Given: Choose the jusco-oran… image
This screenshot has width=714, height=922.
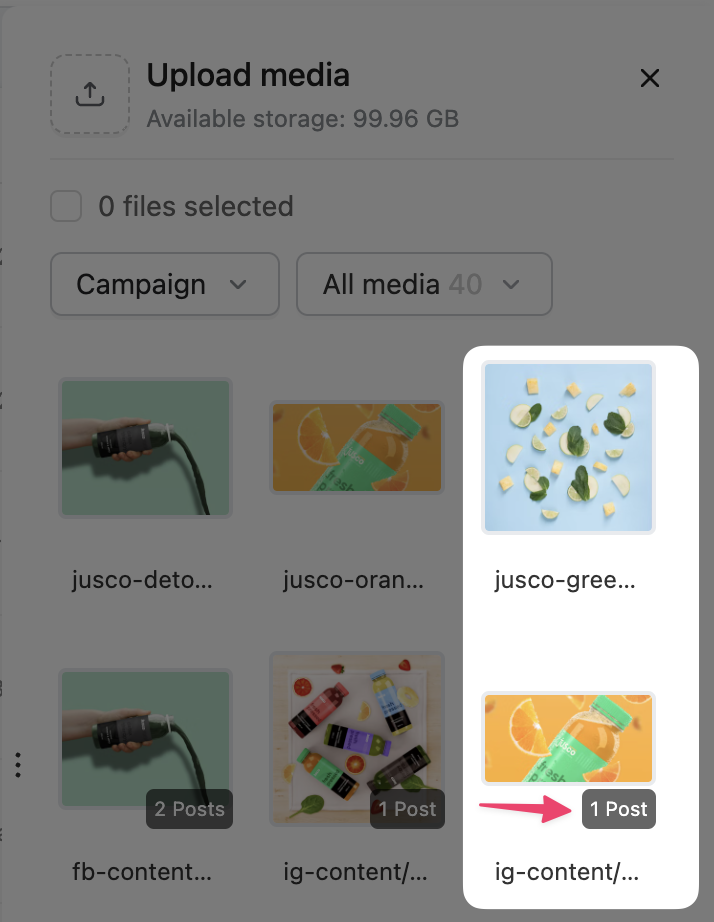Looking at the screenshot, I should click(357, 447).
